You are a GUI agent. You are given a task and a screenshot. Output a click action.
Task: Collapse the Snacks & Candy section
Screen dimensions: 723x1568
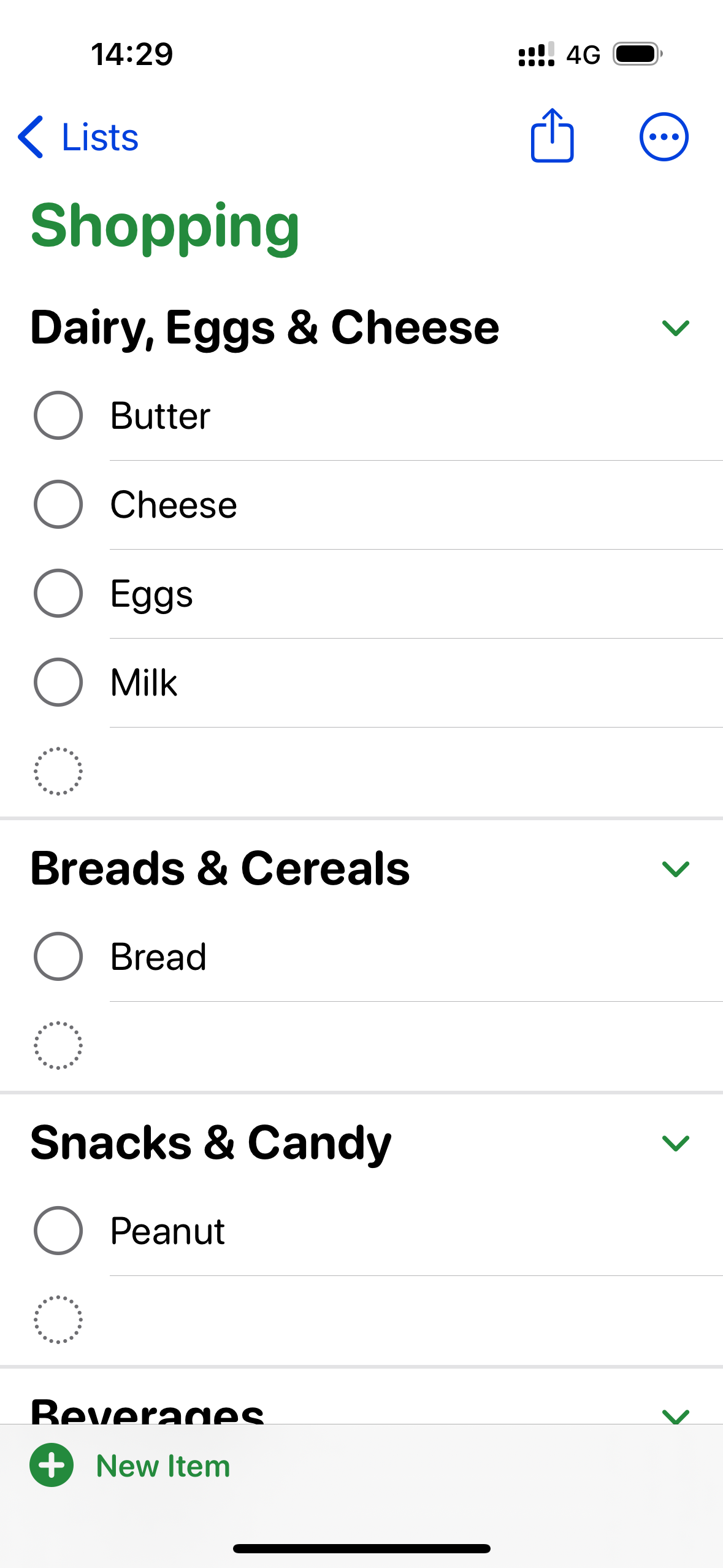[676, 1143]
